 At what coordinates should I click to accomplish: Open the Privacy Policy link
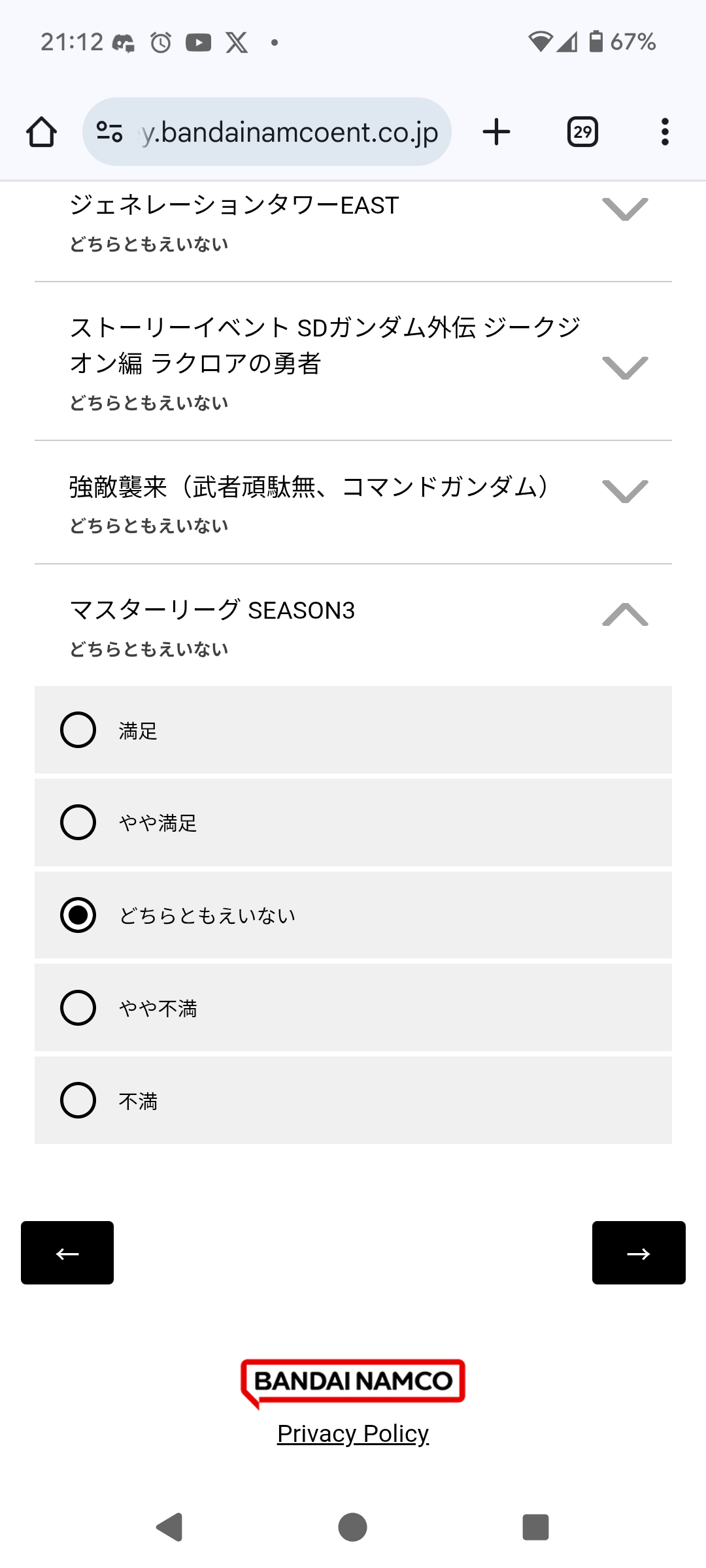click(x=353, y=1433)
